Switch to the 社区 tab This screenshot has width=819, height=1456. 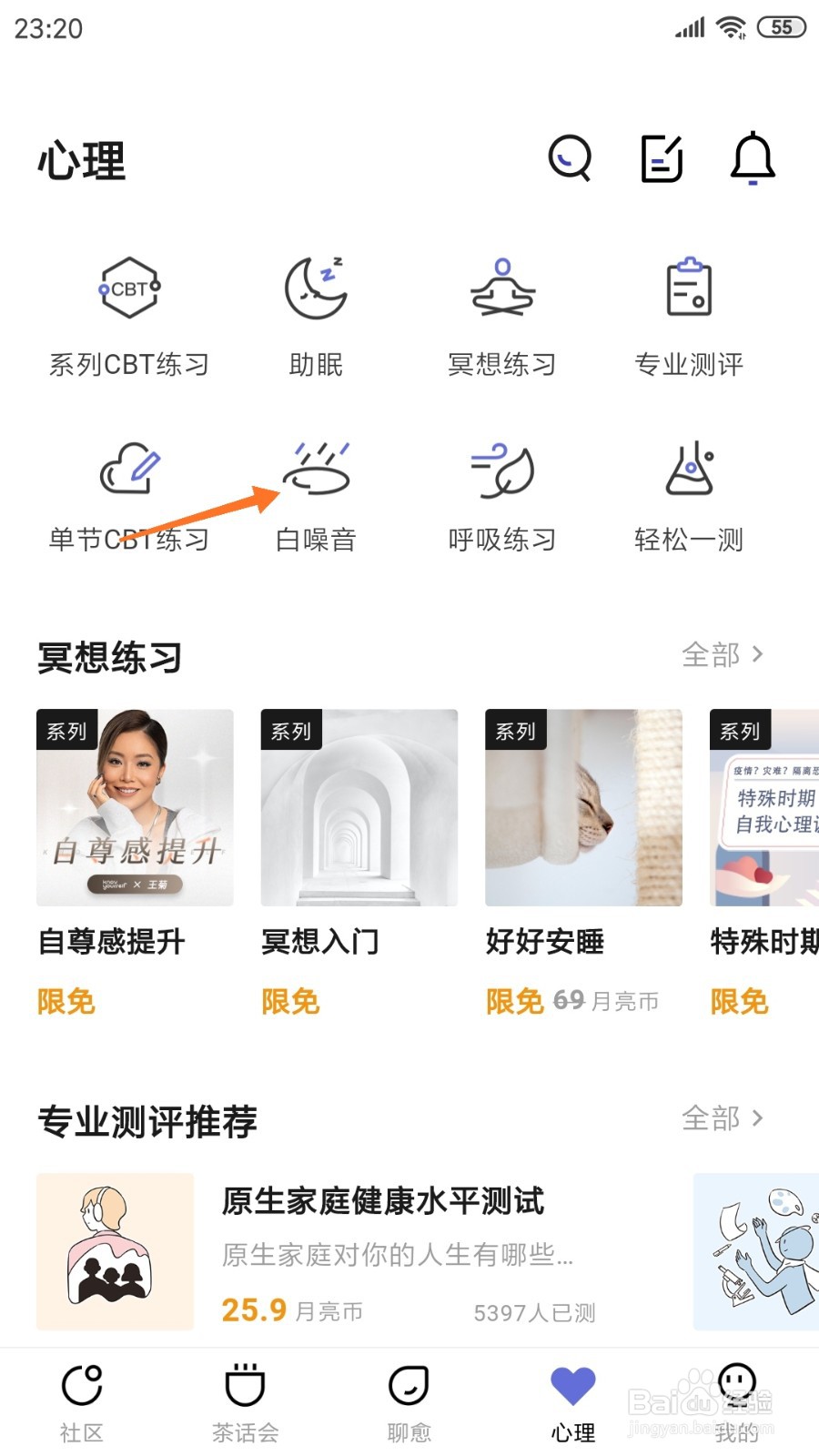point(82,1401)
